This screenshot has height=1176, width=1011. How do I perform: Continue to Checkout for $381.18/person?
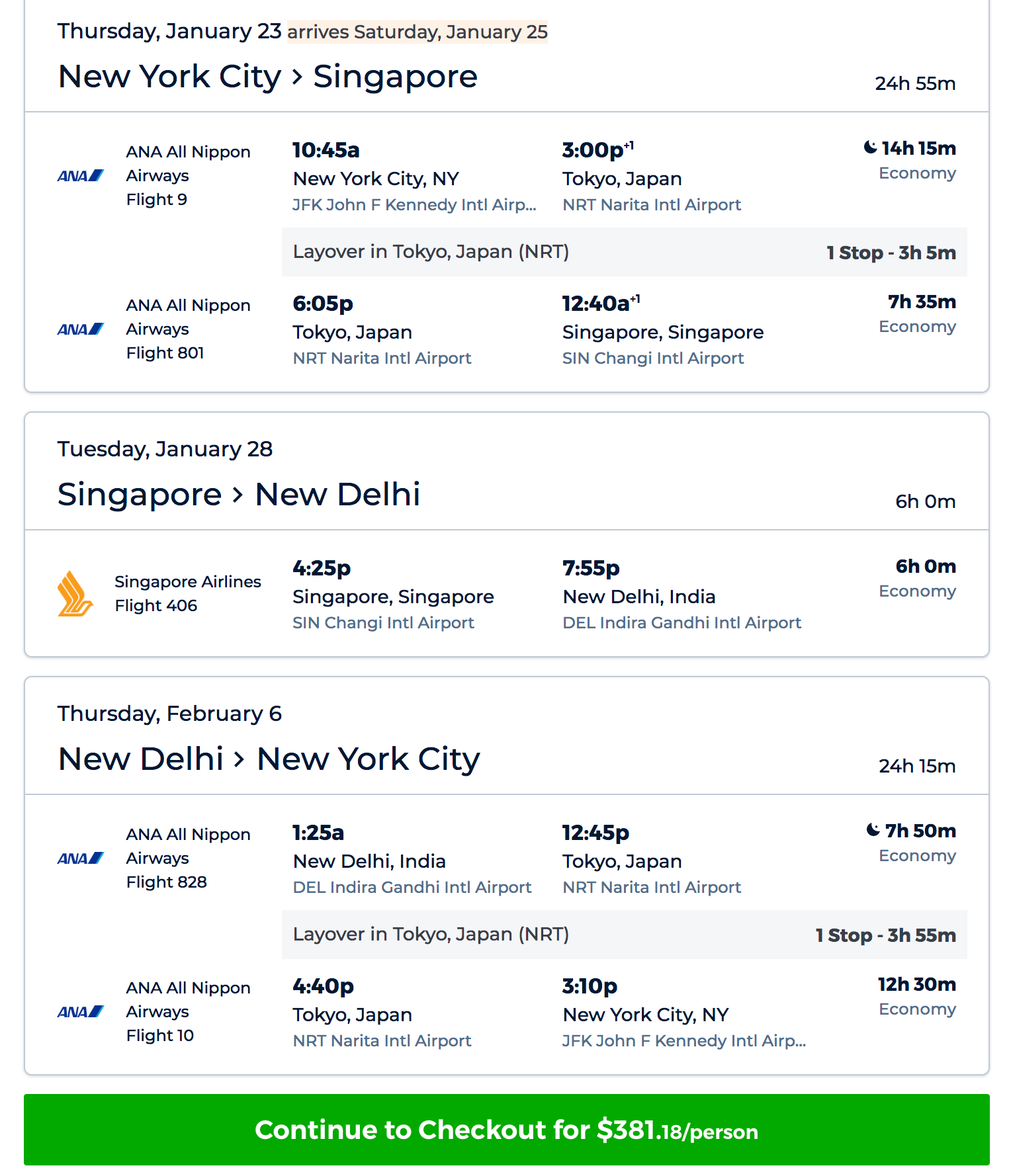click(x=506, y=1130)
